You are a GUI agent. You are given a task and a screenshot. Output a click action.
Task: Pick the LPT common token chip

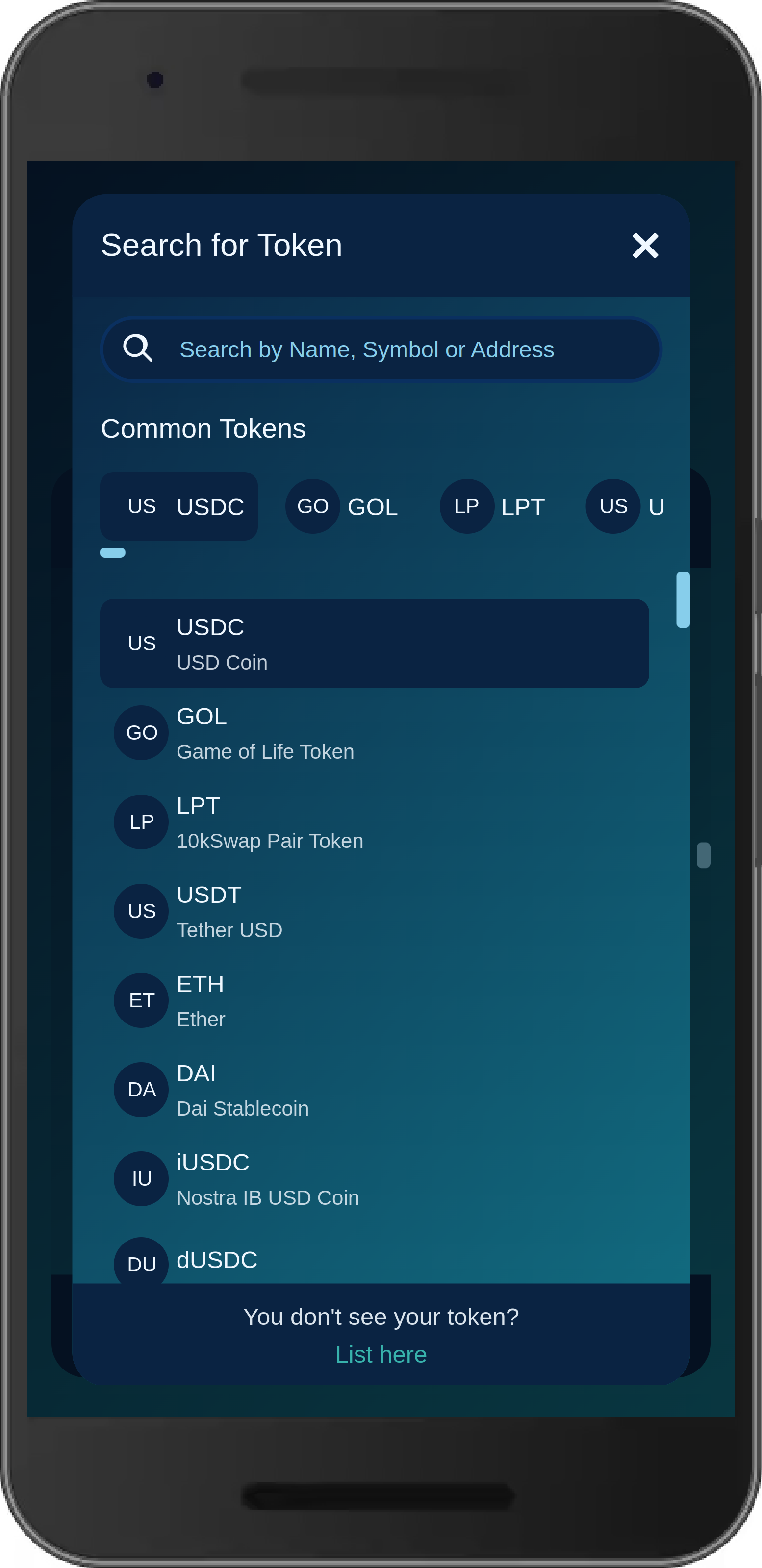pos(493,506)
